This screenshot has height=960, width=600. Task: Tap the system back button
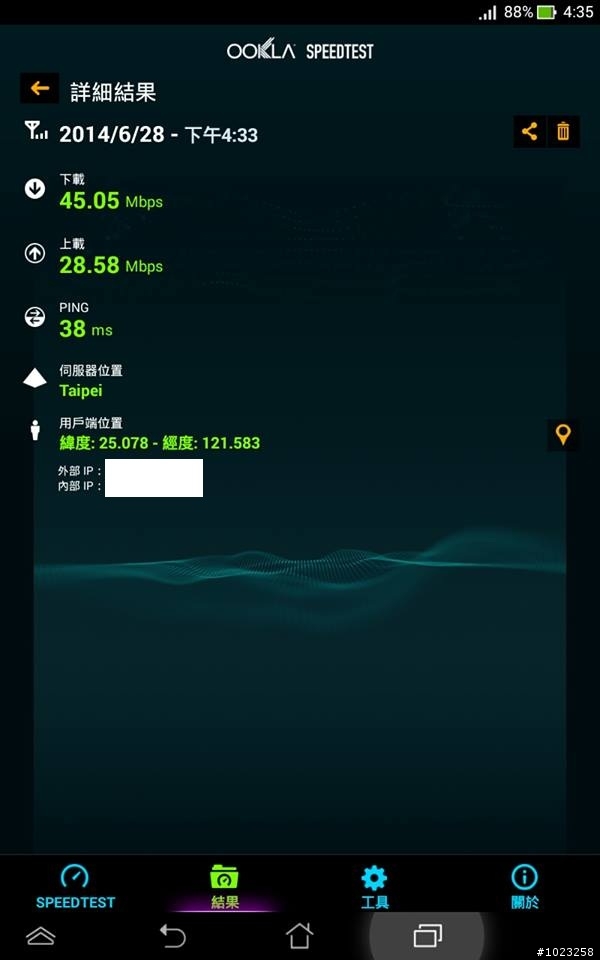click(173, 936)
